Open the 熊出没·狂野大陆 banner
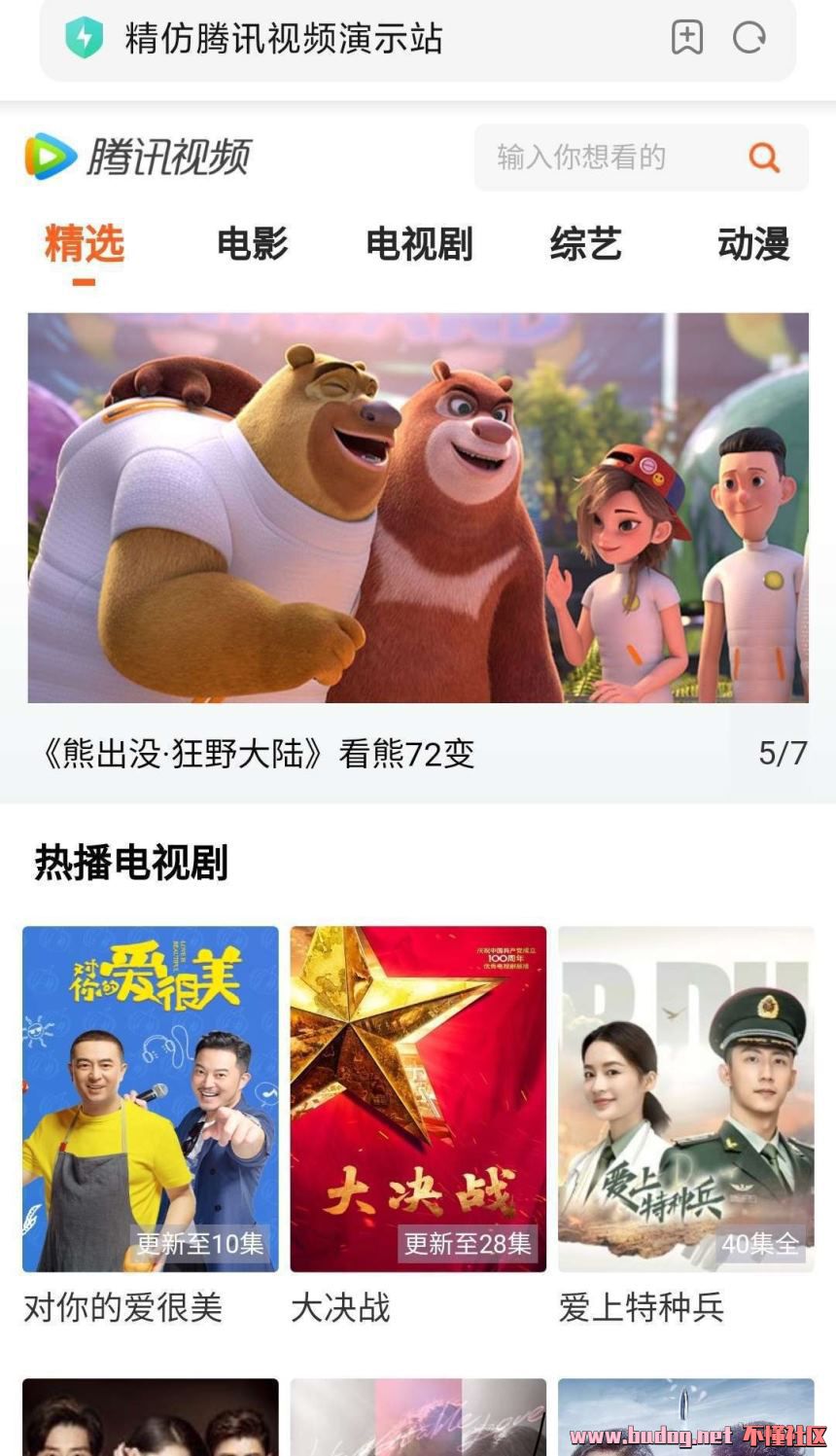836x1456 pixels. (418, 508)
